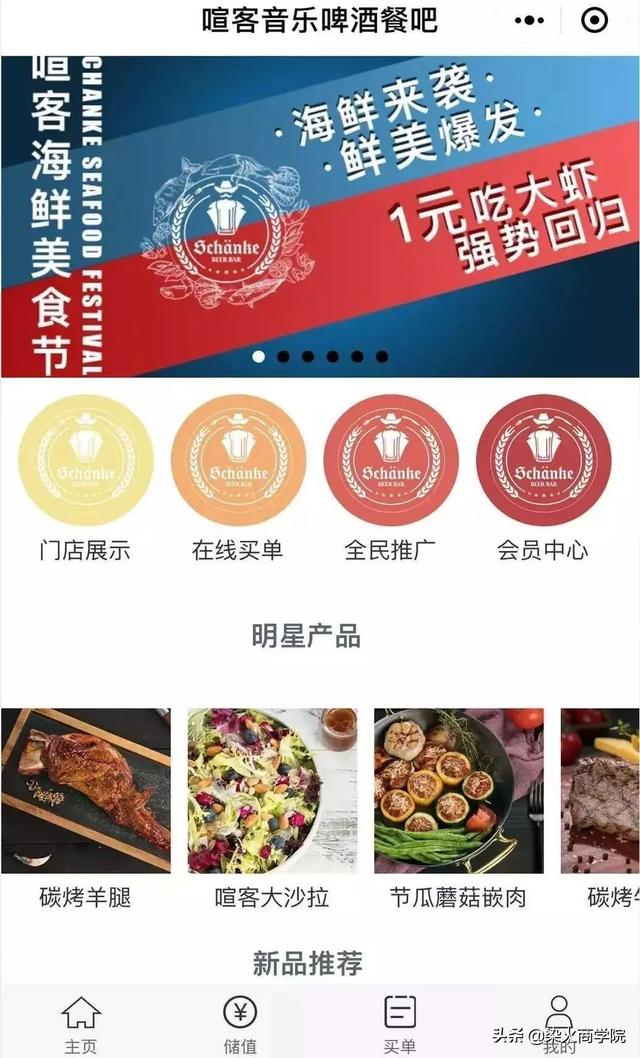Switch to the 储值 top-up tab
The image size is (640, 1058).
240,1024
